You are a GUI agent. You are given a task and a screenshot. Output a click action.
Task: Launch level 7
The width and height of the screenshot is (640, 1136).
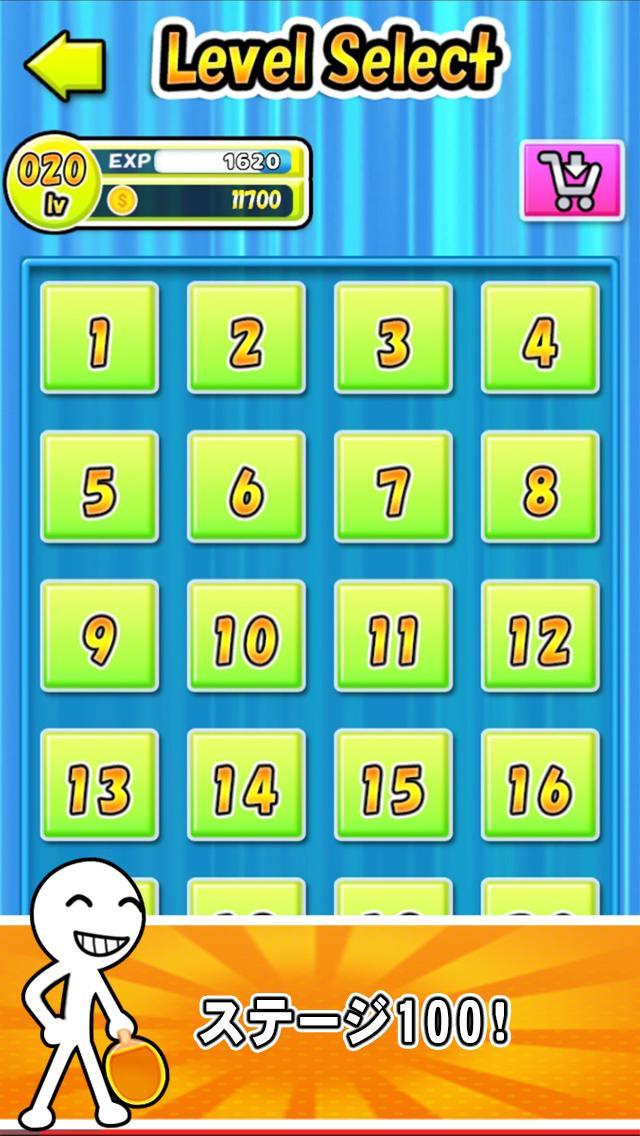[x=393, y=488]
